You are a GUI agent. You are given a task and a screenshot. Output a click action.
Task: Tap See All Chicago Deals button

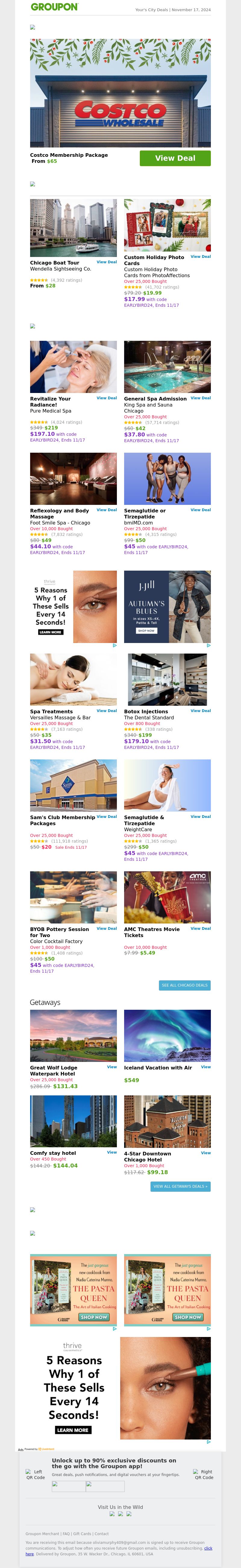(184, 985)
